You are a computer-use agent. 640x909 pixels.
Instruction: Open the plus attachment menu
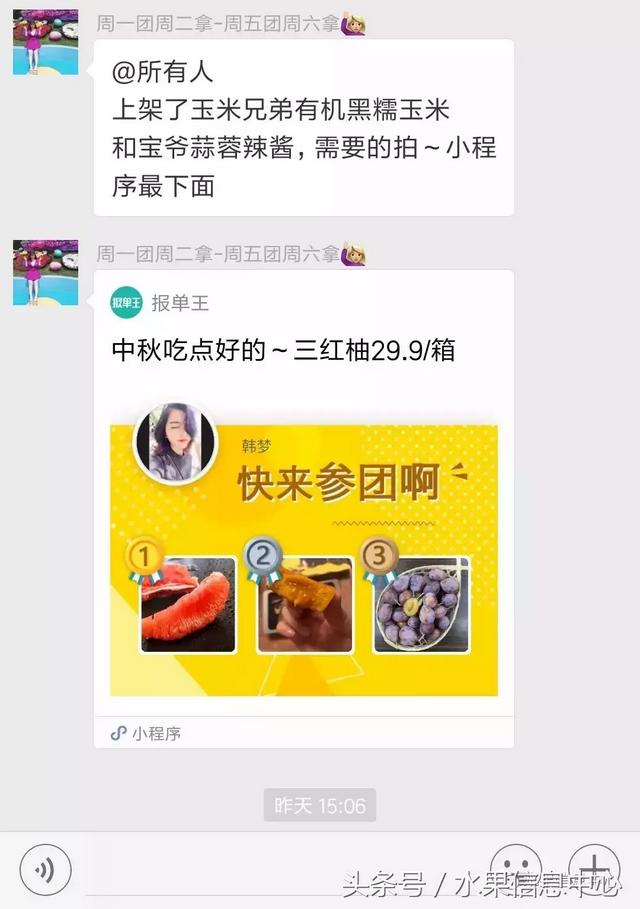click(x=594, y=868)
